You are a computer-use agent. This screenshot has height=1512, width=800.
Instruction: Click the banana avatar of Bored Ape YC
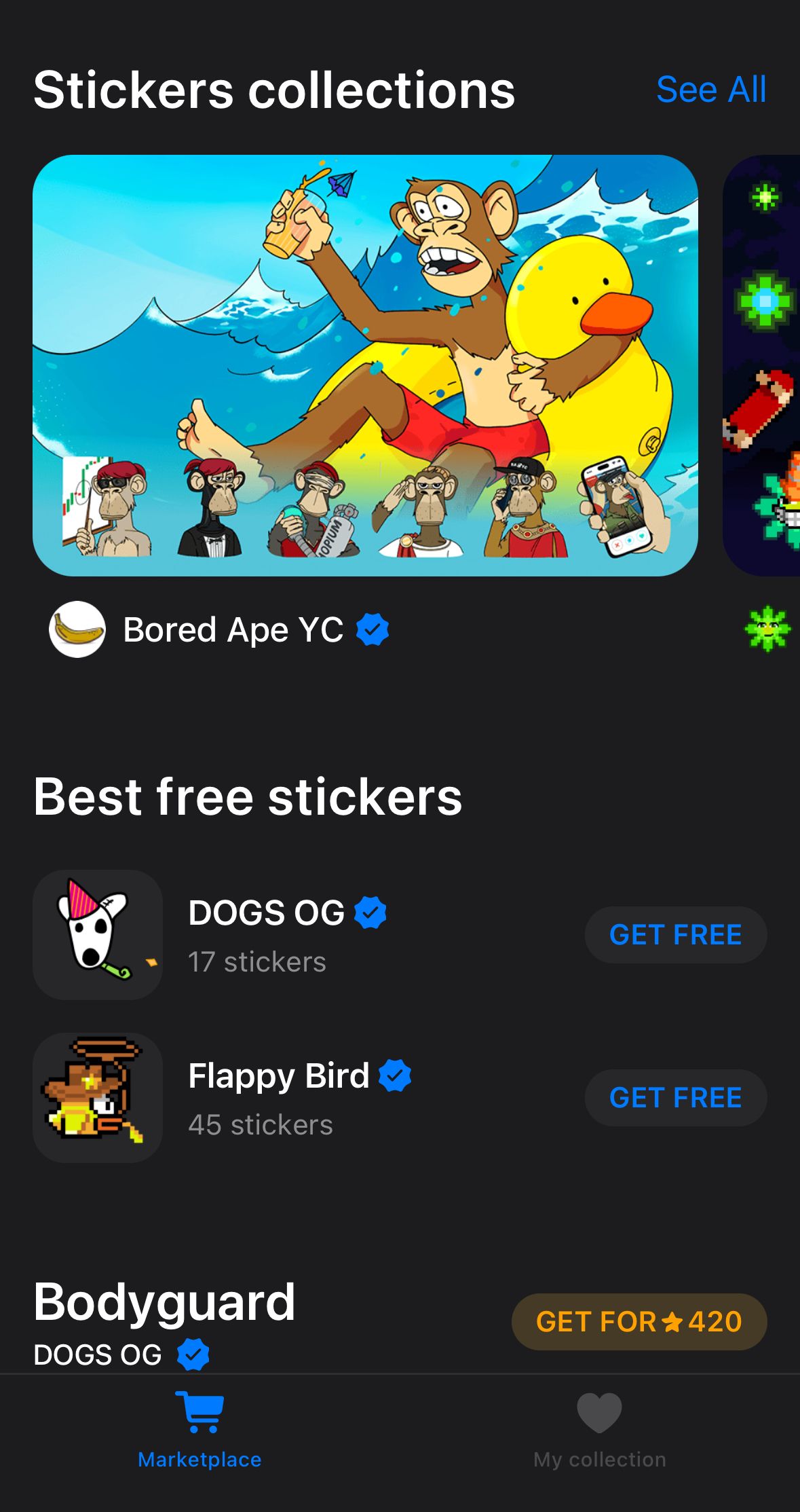pyautogui.click(x=77, y=629)
